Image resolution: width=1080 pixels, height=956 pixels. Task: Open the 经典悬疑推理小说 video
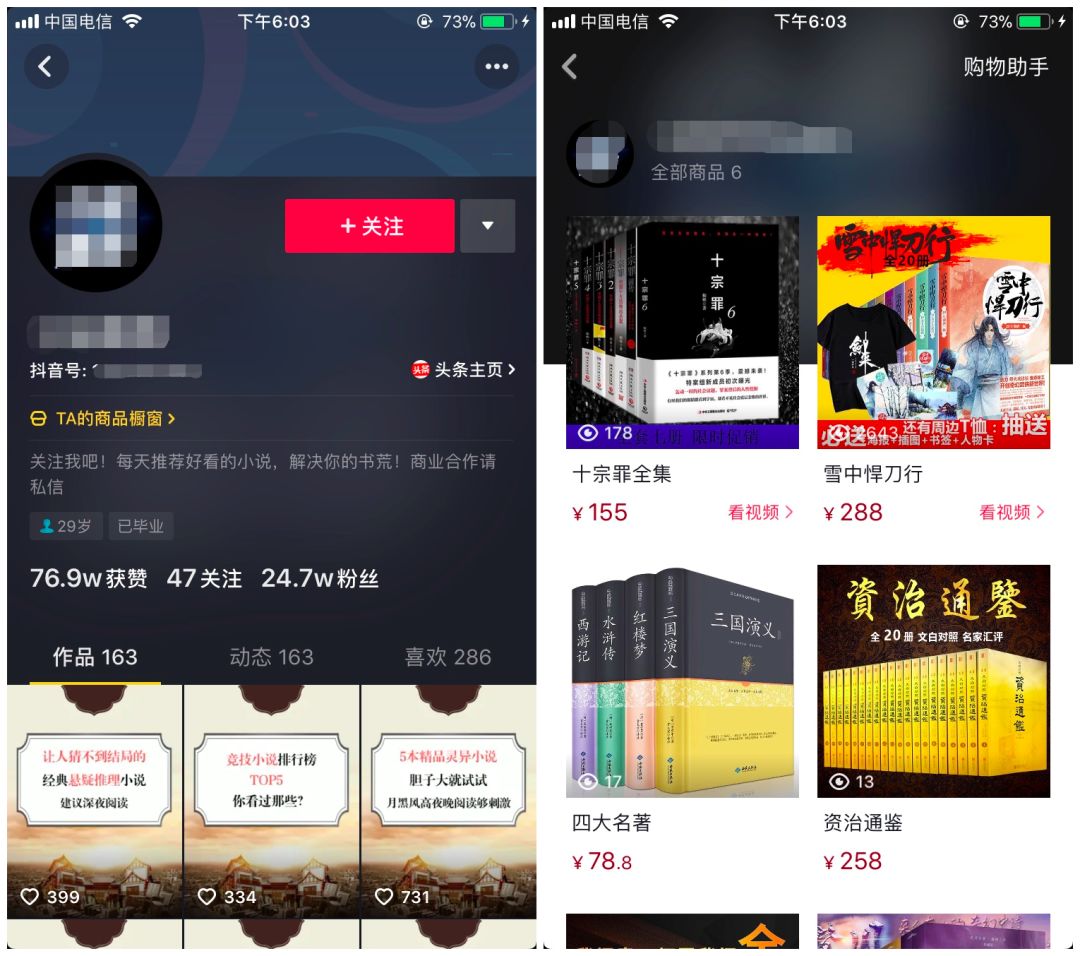pos(94,800)
